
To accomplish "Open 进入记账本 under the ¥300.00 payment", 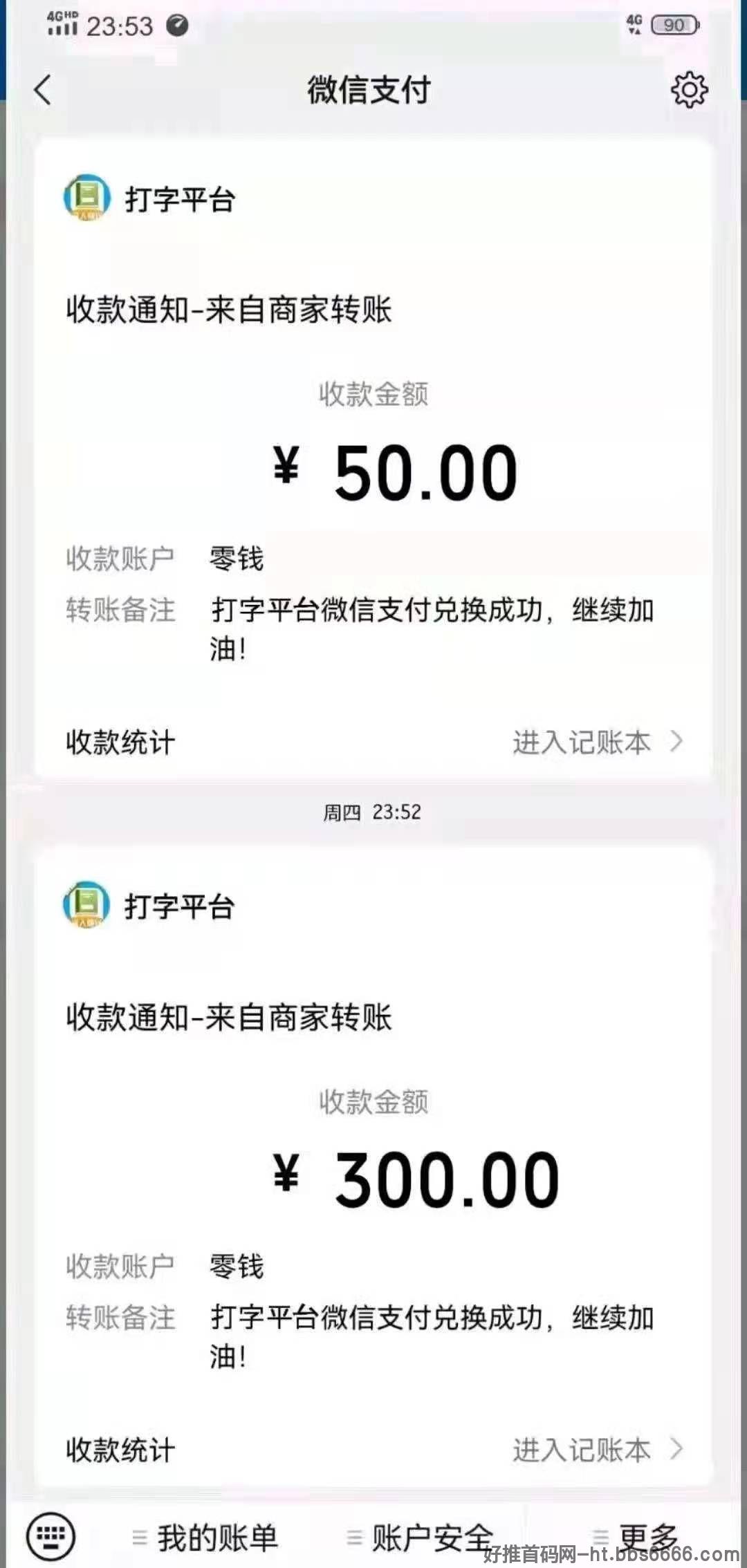I will point(598,1450).
